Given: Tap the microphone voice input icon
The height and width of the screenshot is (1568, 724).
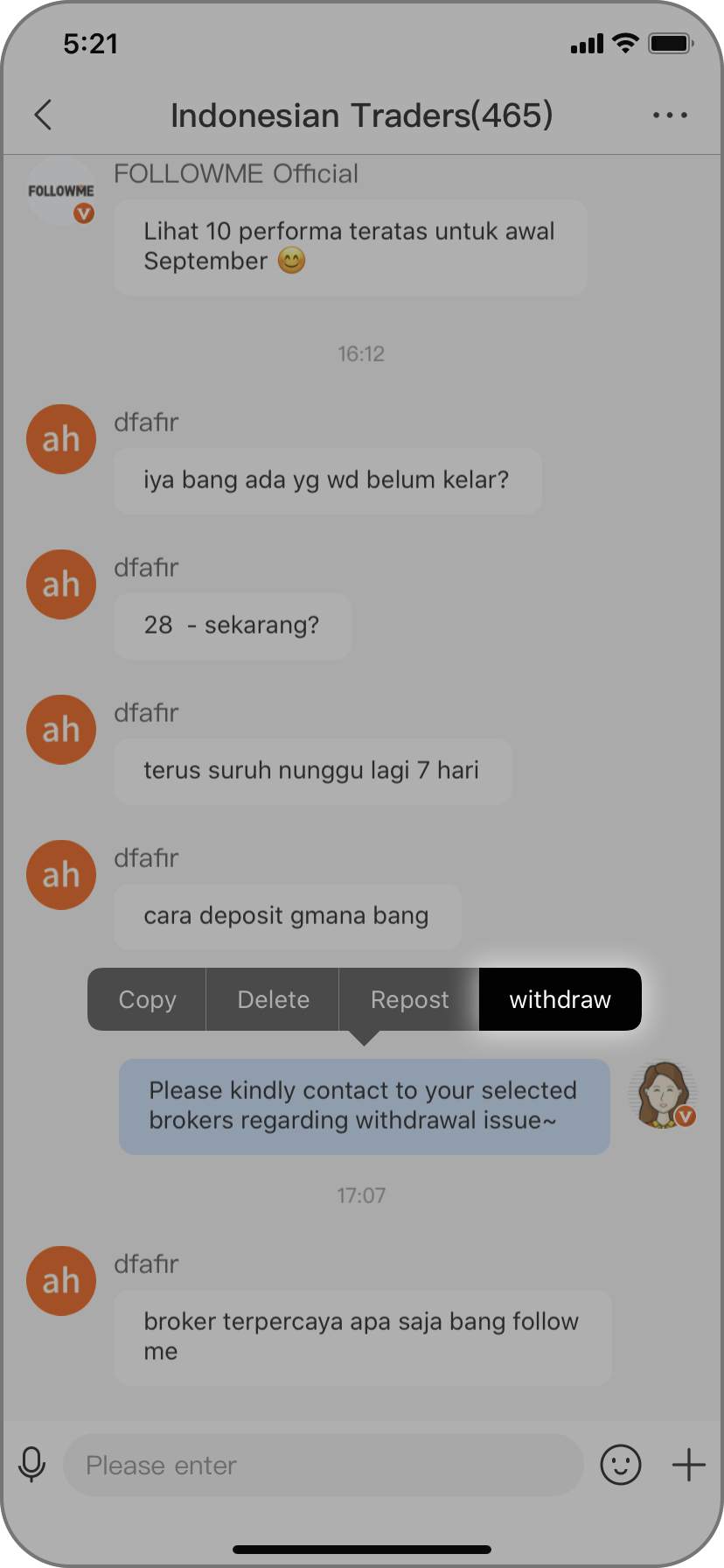Looking at the screenshot, I should (32, 1465).
